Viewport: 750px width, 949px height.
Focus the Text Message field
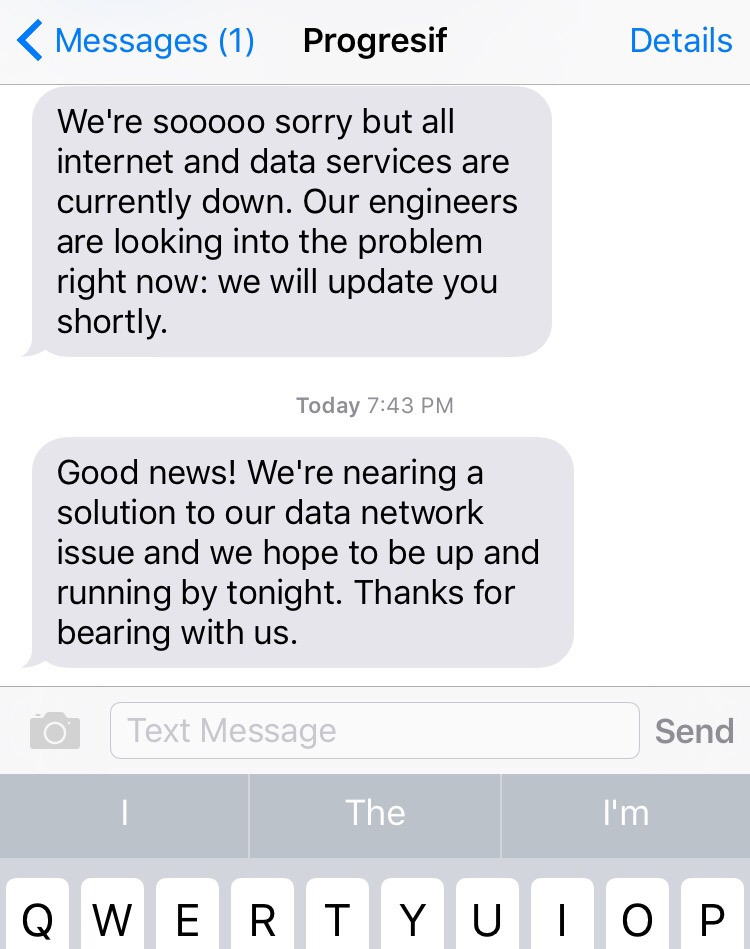click(x=374, y=731)
